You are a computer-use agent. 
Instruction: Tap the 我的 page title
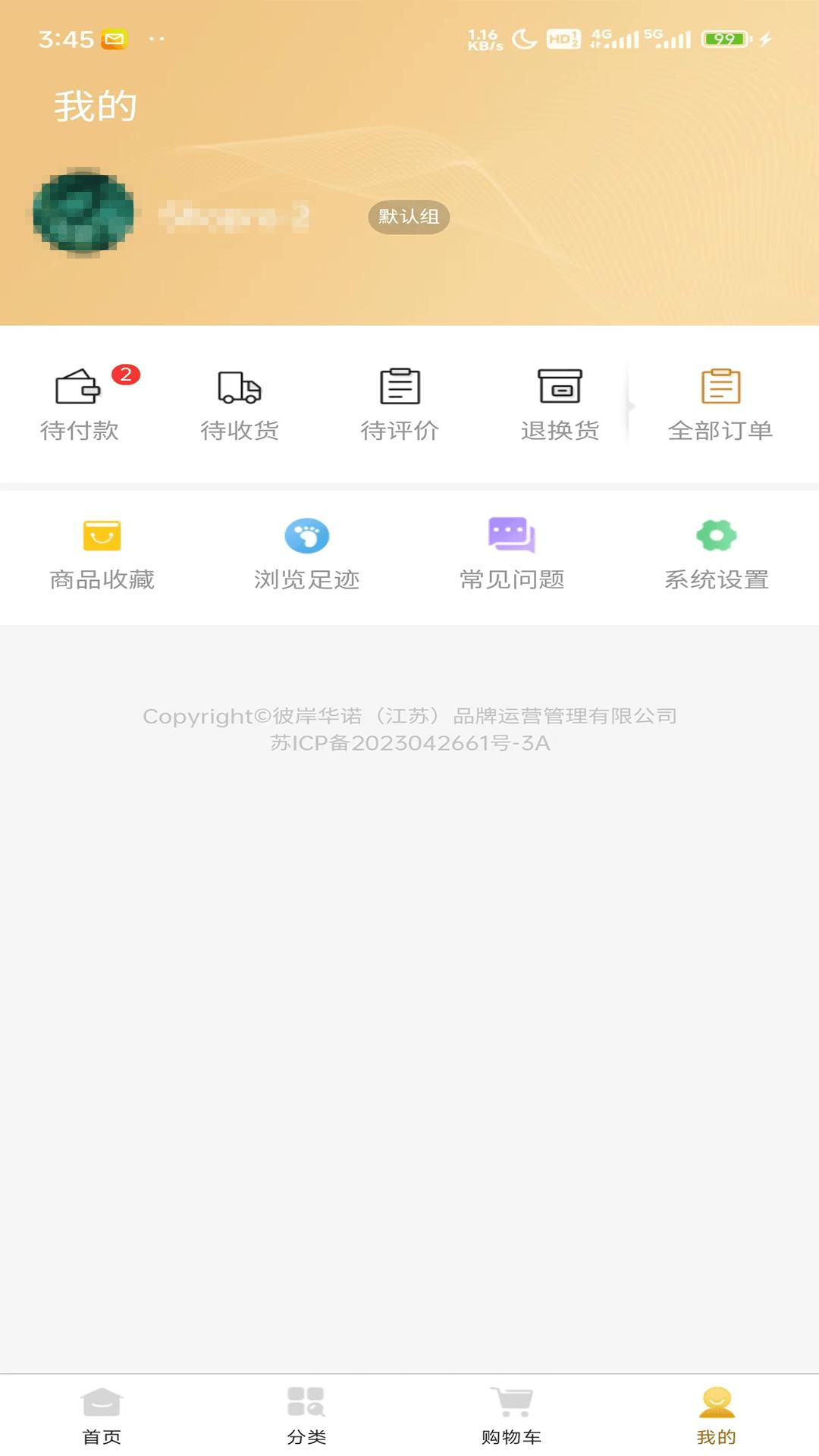coord(94,106)
